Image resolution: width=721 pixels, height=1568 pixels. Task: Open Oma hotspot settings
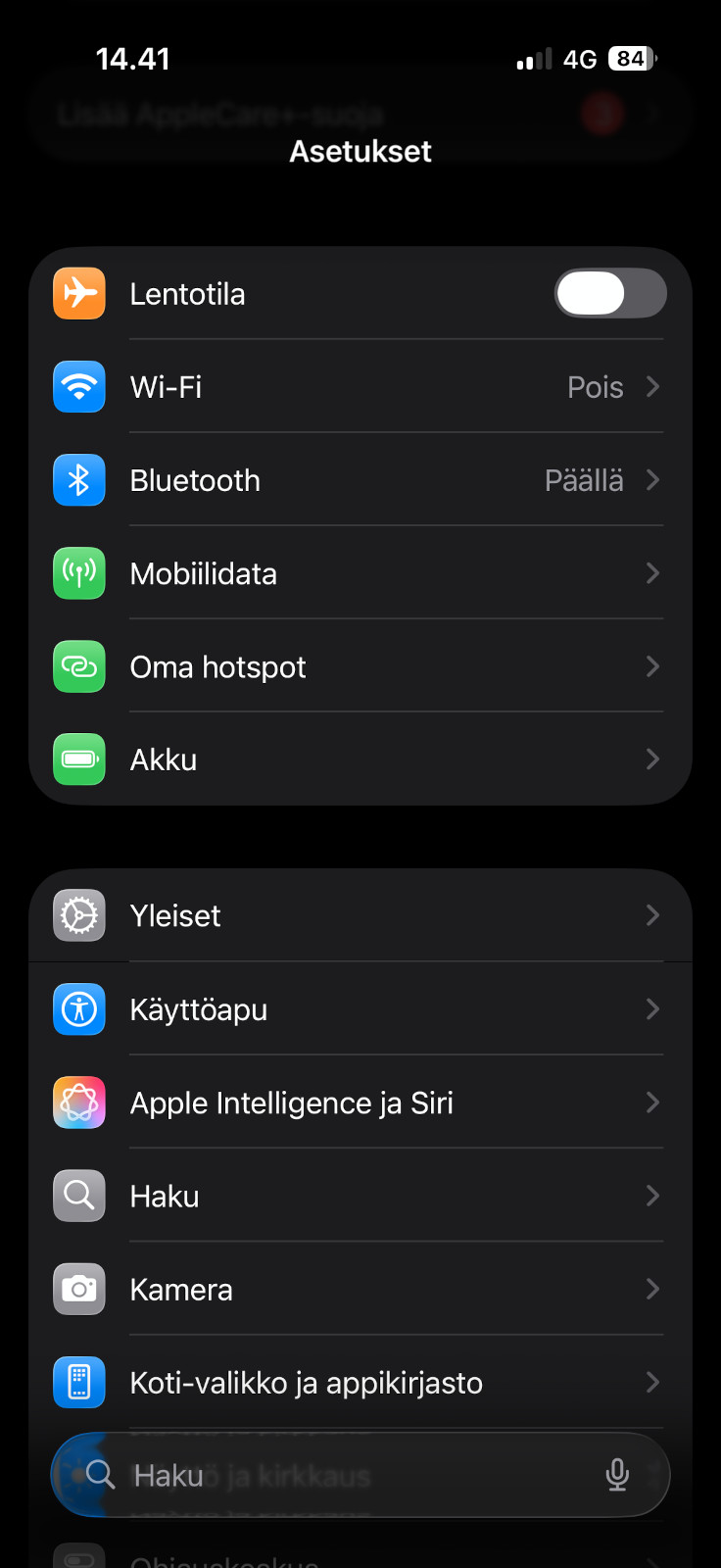pos(360,666)
